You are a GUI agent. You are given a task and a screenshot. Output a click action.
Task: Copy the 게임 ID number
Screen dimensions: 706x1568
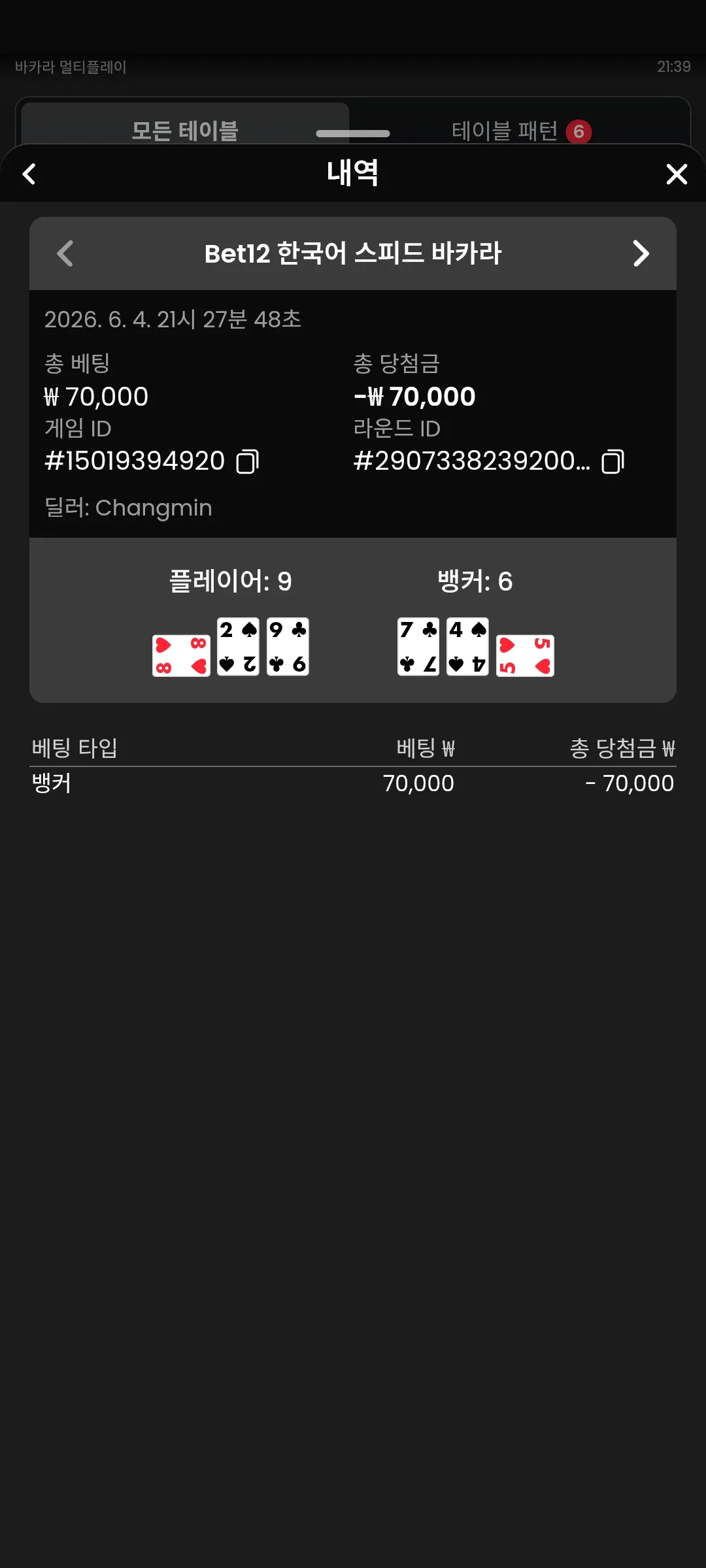(248, 461)
